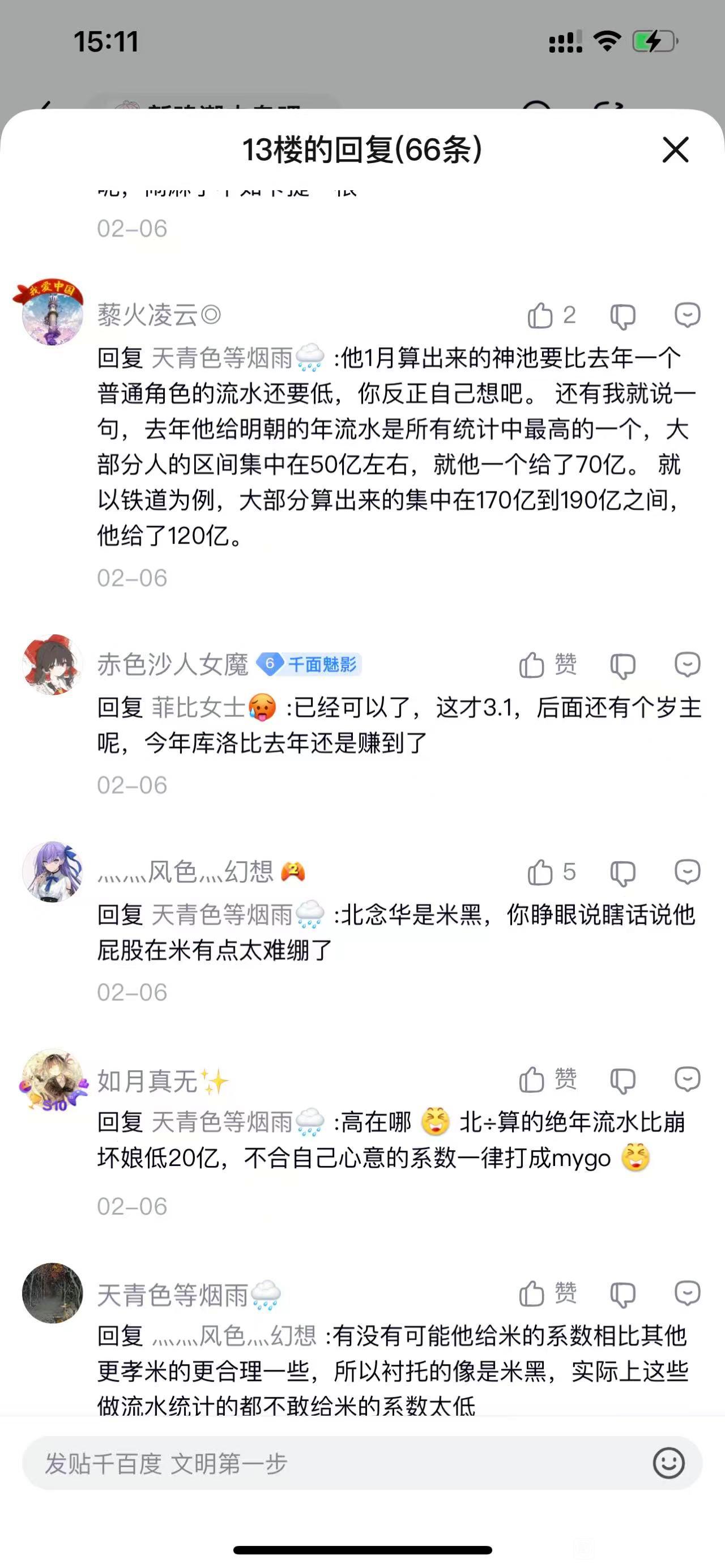Dislike 天青色等烟雨's reply

(x=622, y=1294)
